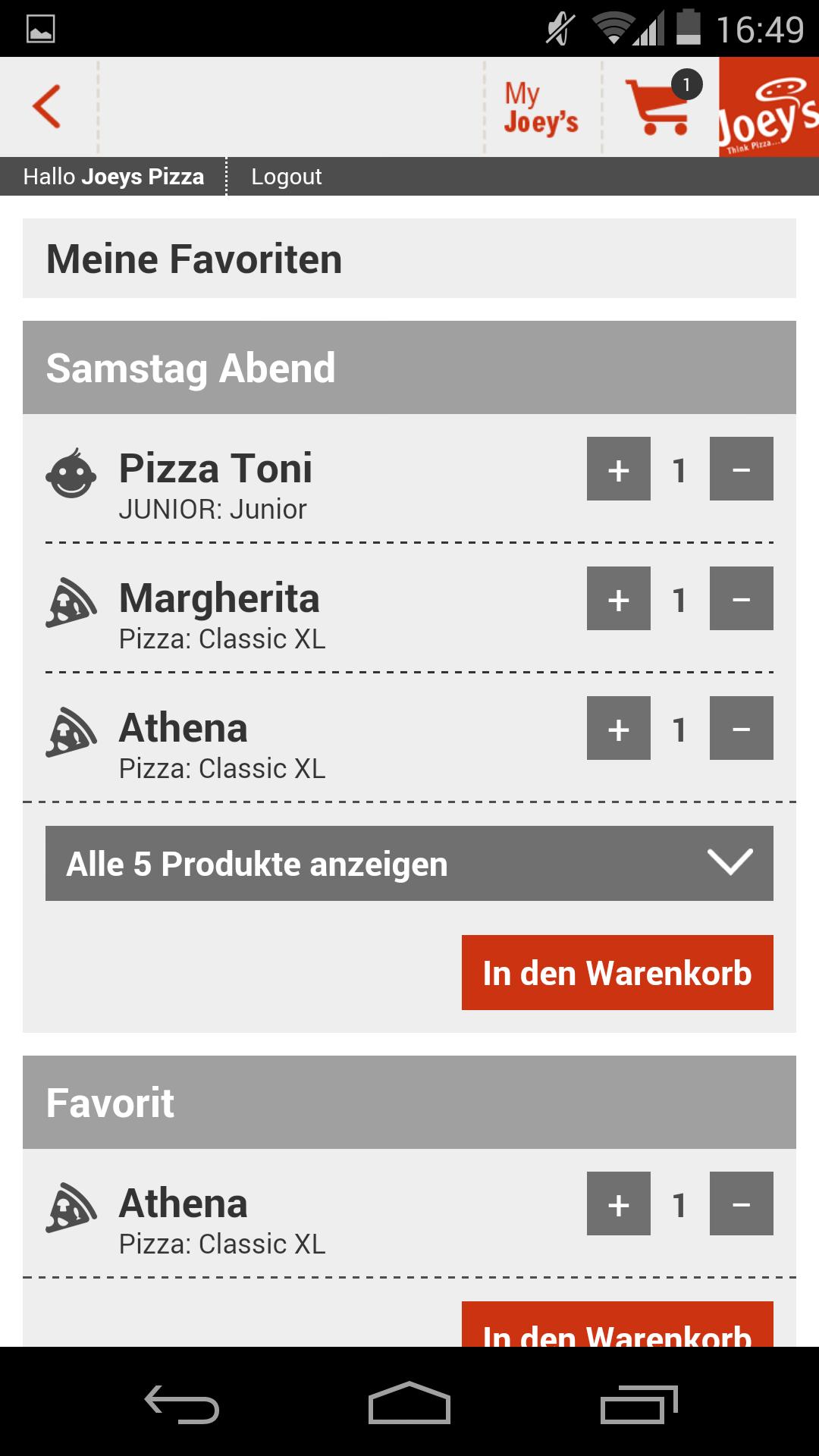Tap the back arrow in the header
819x1456 pixels.
pos(45,106)
